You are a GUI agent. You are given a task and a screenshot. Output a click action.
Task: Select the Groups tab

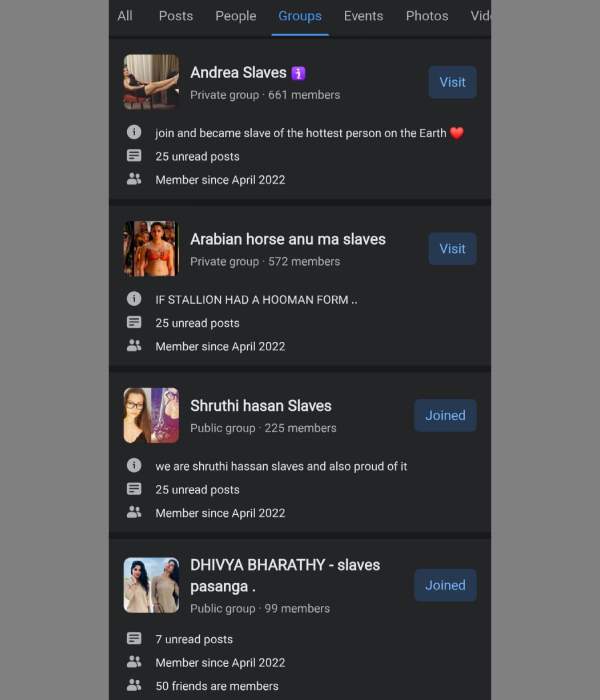click(x=300, y=16)
